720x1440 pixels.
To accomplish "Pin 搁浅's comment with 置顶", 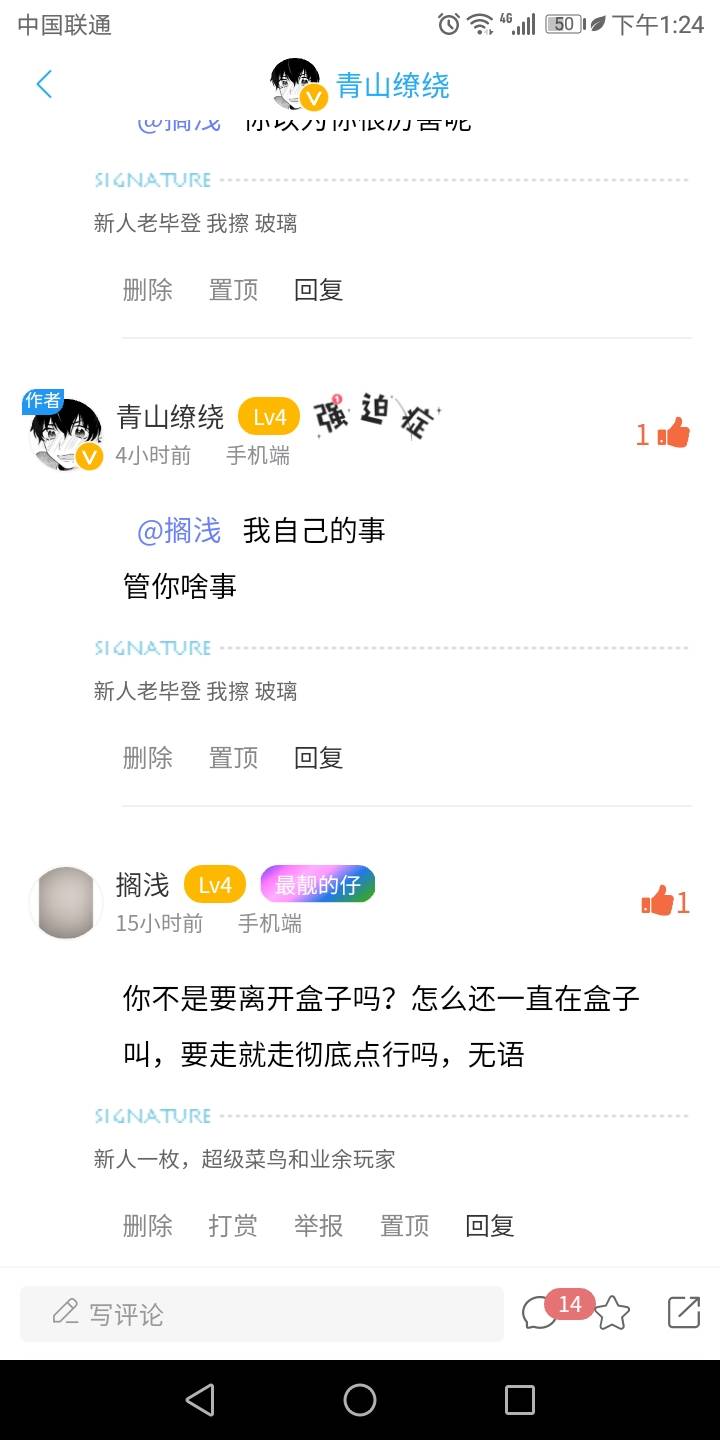I will (x=405, y=1226).
